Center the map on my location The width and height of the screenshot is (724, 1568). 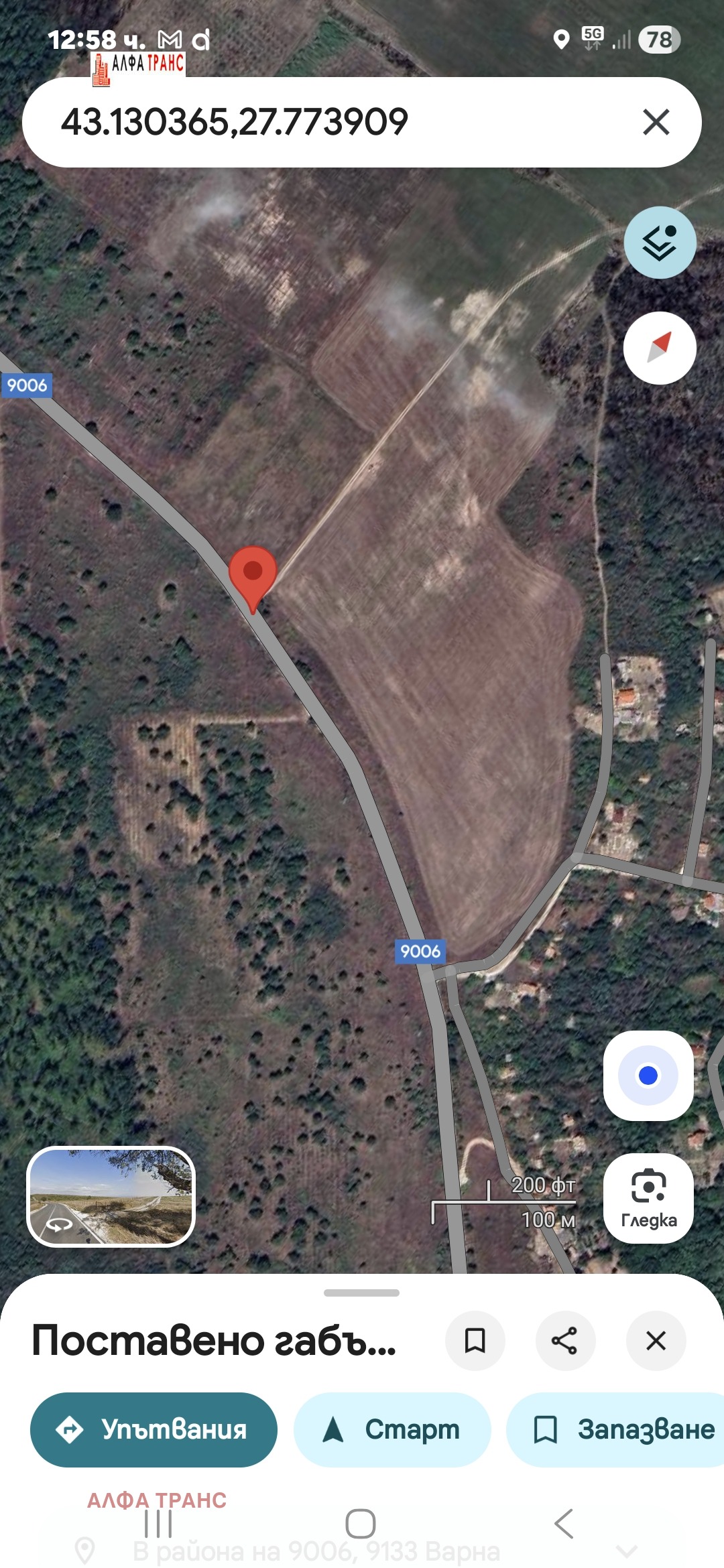coord(648,1075)
